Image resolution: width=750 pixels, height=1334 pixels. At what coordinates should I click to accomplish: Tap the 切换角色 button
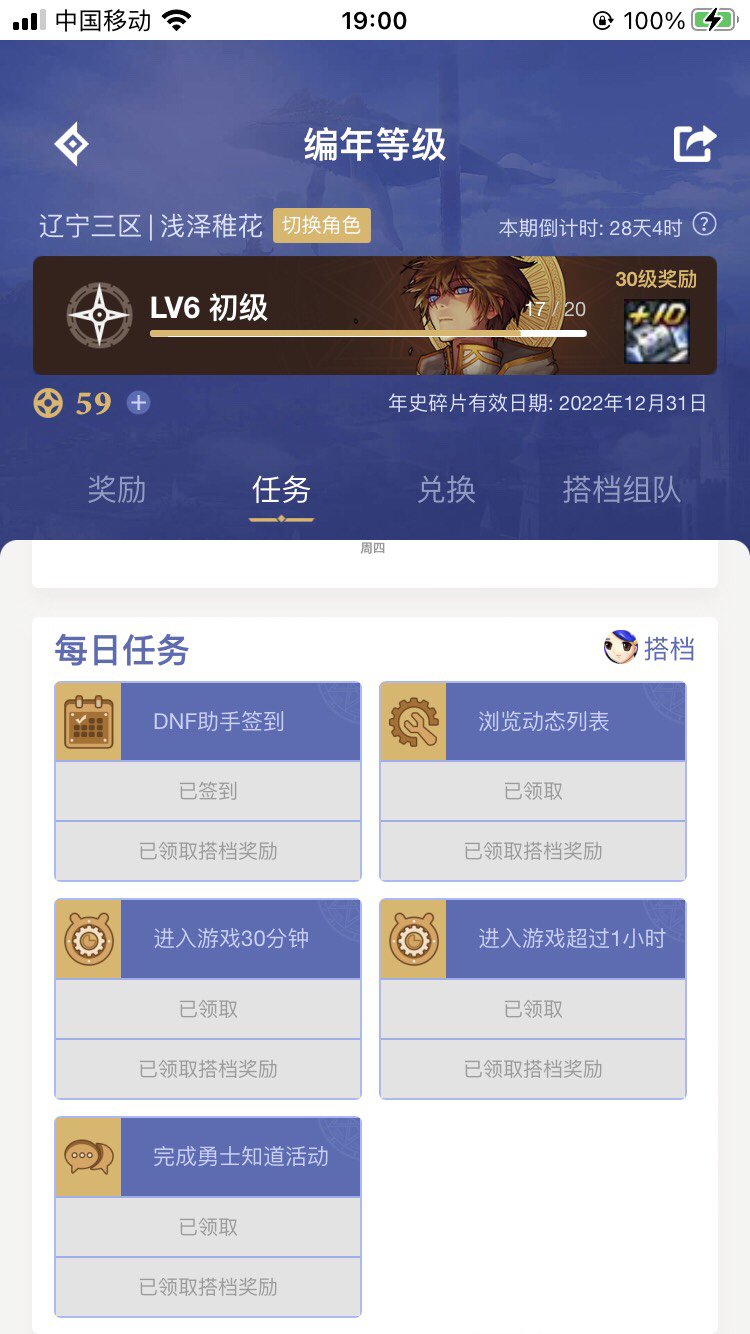(x=321, y=226)
